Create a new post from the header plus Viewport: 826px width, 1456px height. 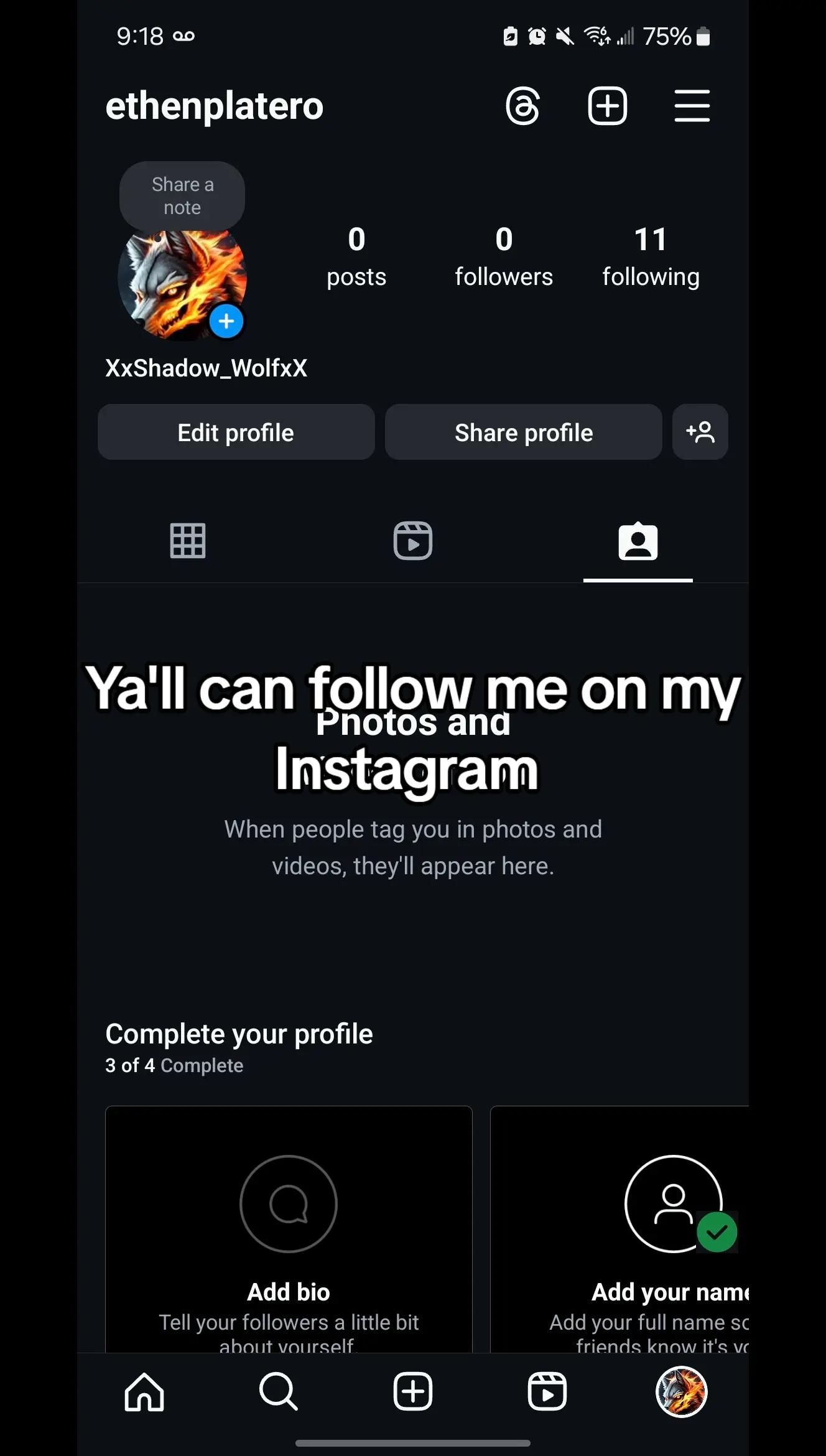point(607,106)
